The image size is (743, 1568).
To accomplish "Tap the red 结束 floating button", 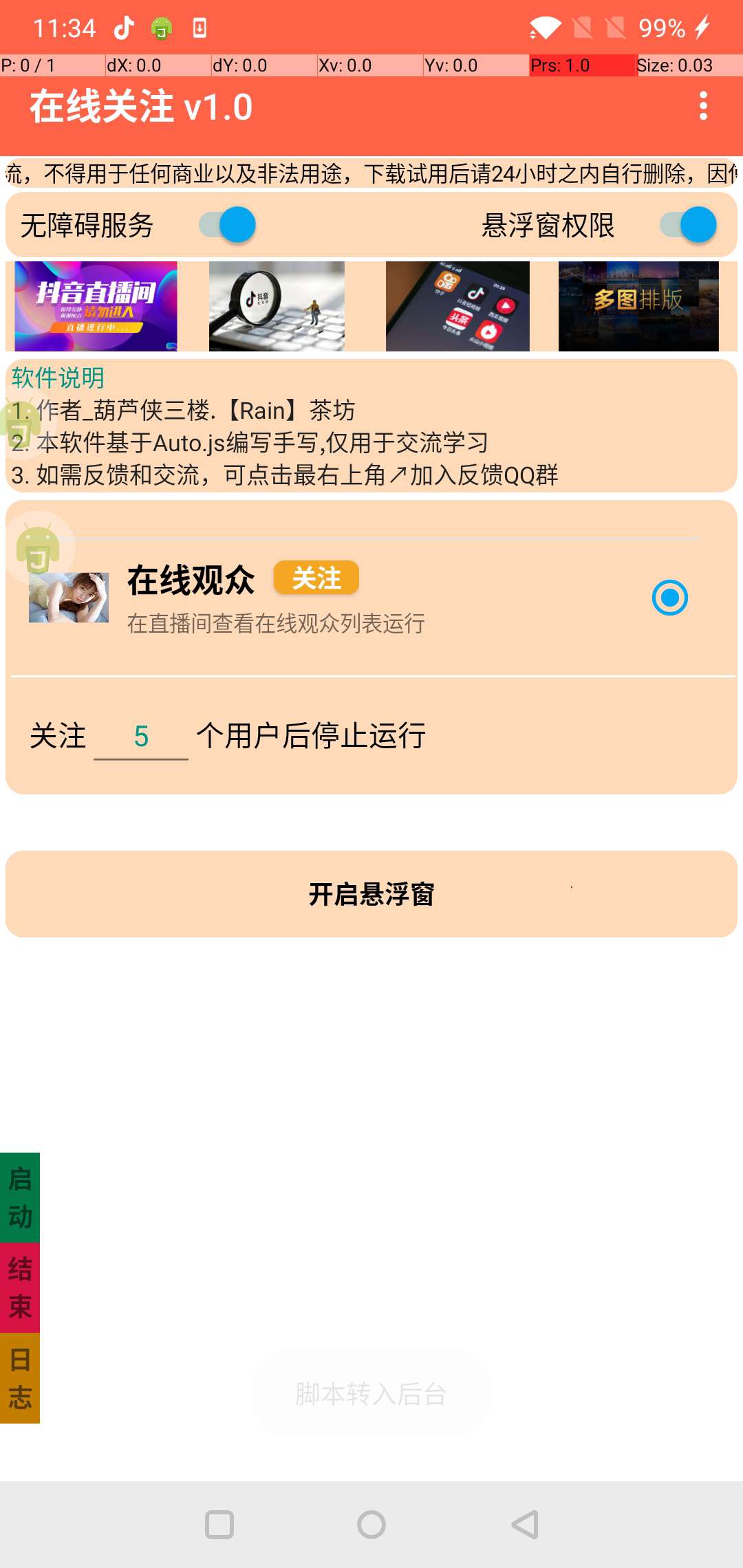I will point(20,1287).
